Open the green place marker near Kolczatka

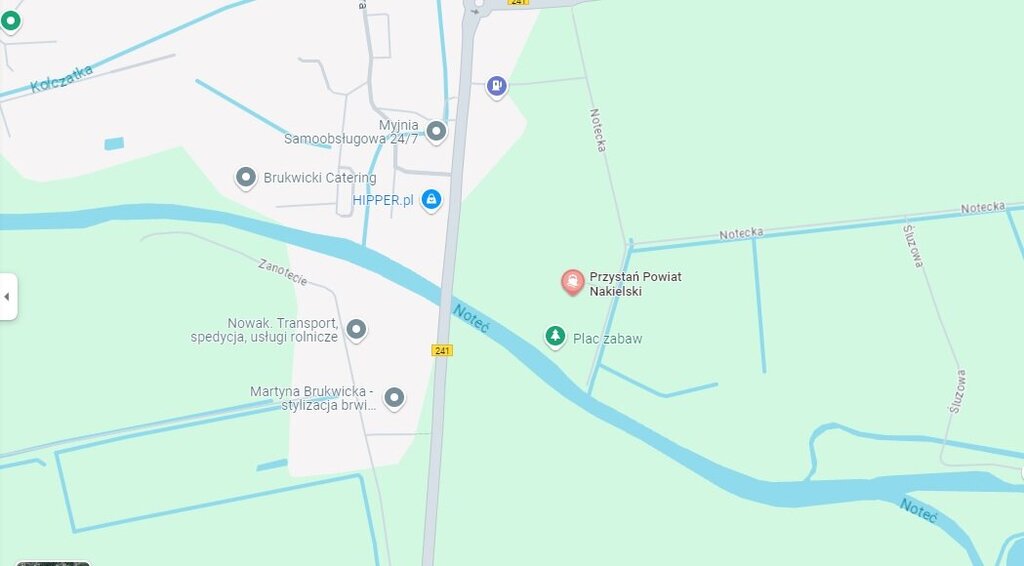10,20
